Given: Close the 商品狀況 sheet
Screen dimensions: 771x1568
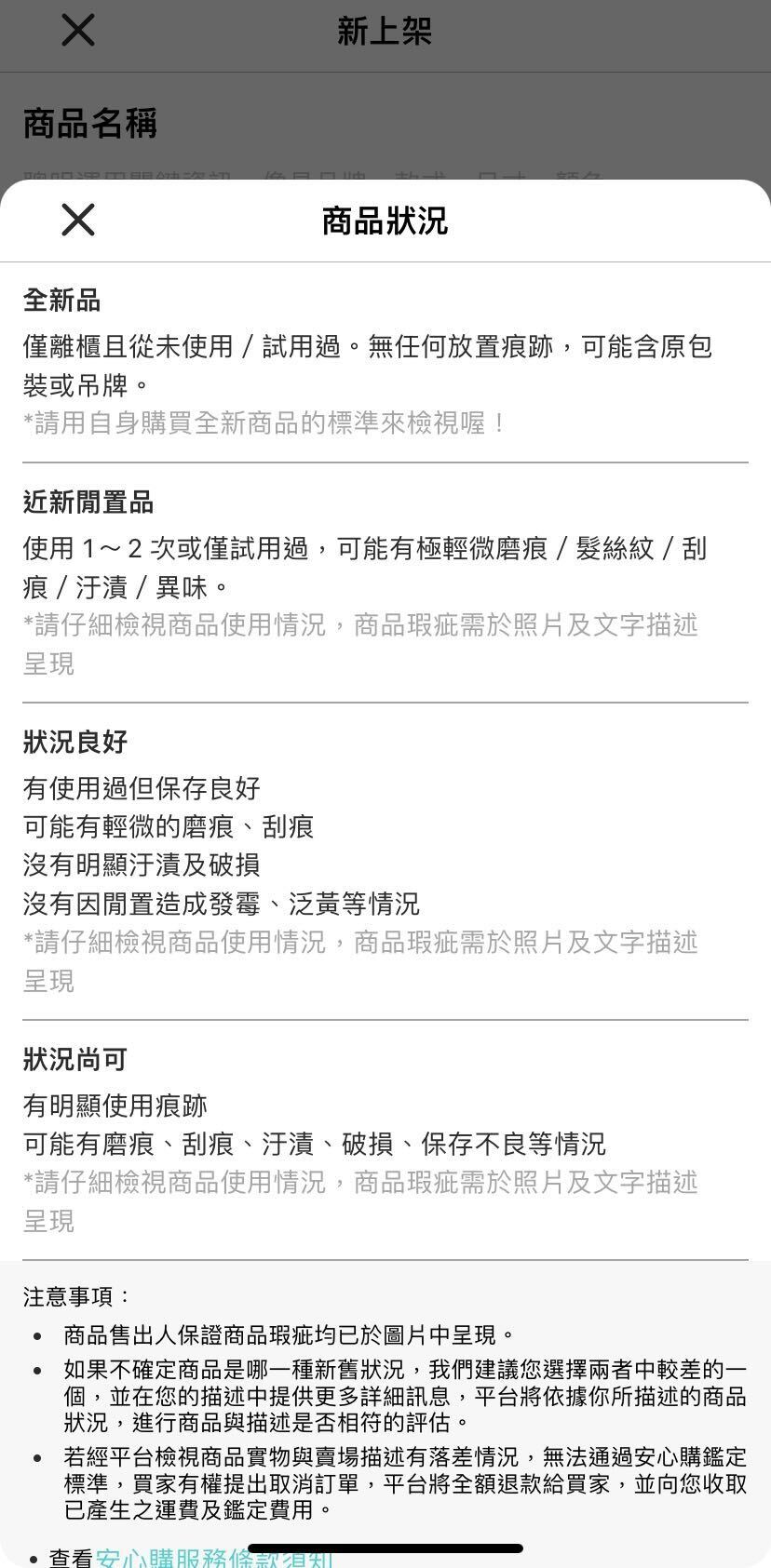Looking at the screenshot, I should pyautogui.click(x=78, y=221).
